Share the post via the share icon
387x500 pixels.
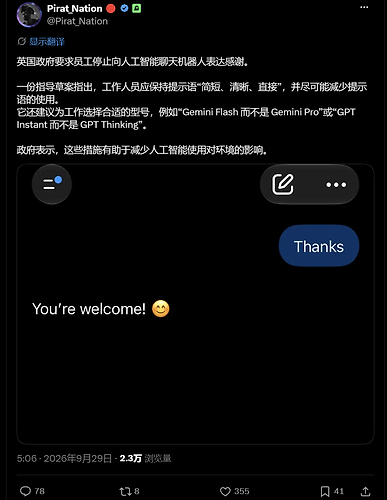click(365, 491)
